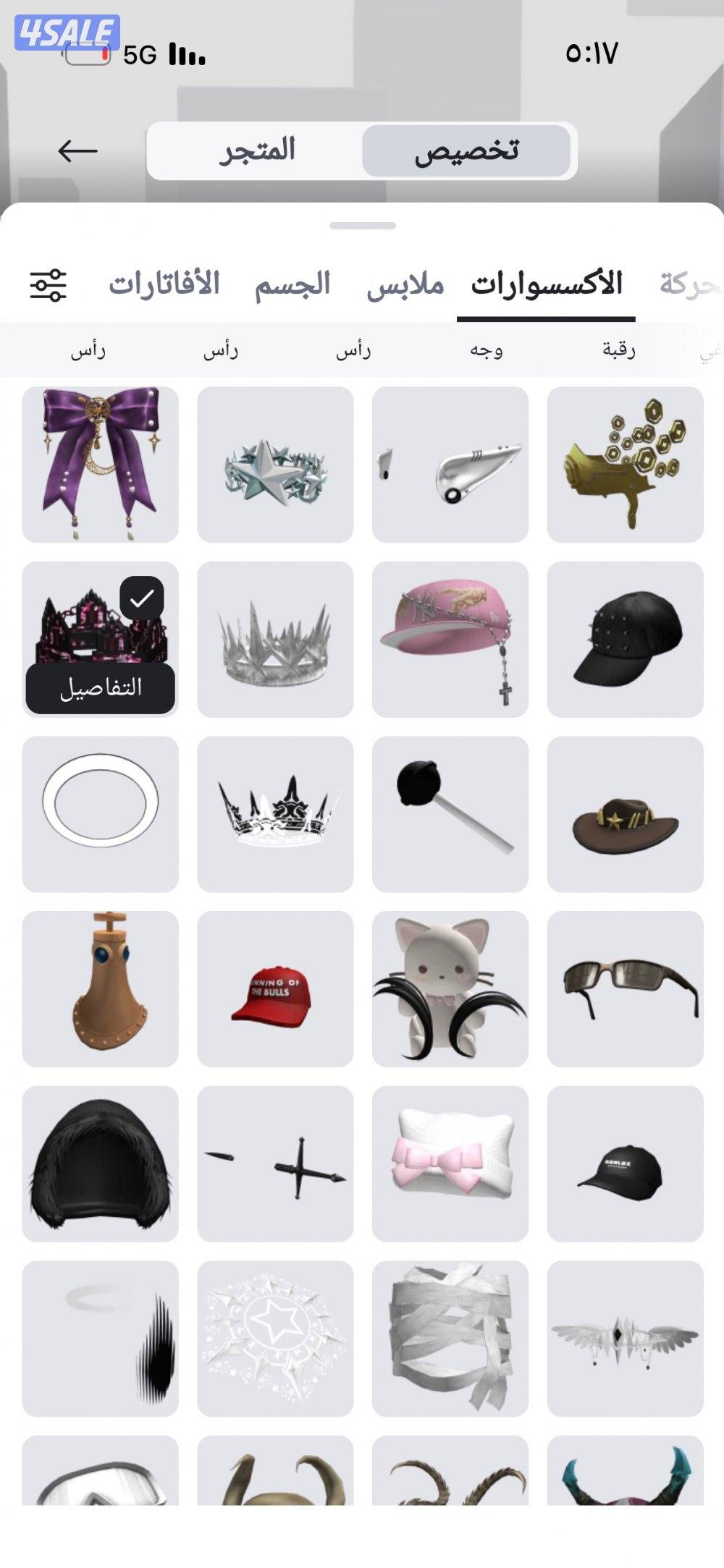Select the الأكسسوارات tab

546,284
